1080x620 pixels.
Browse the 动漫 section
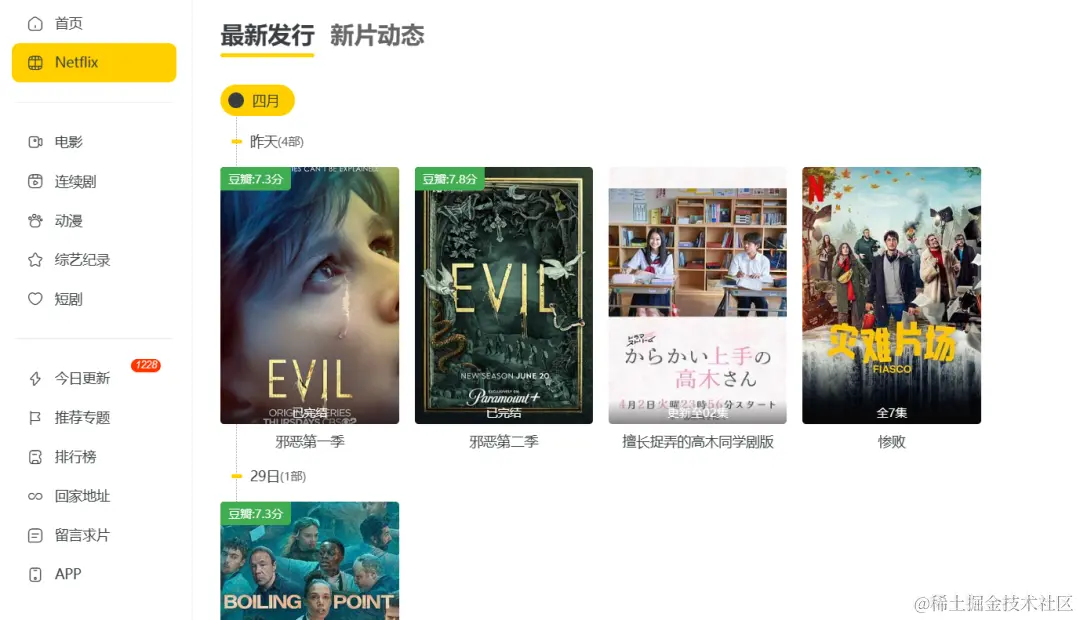pos(68,220)
